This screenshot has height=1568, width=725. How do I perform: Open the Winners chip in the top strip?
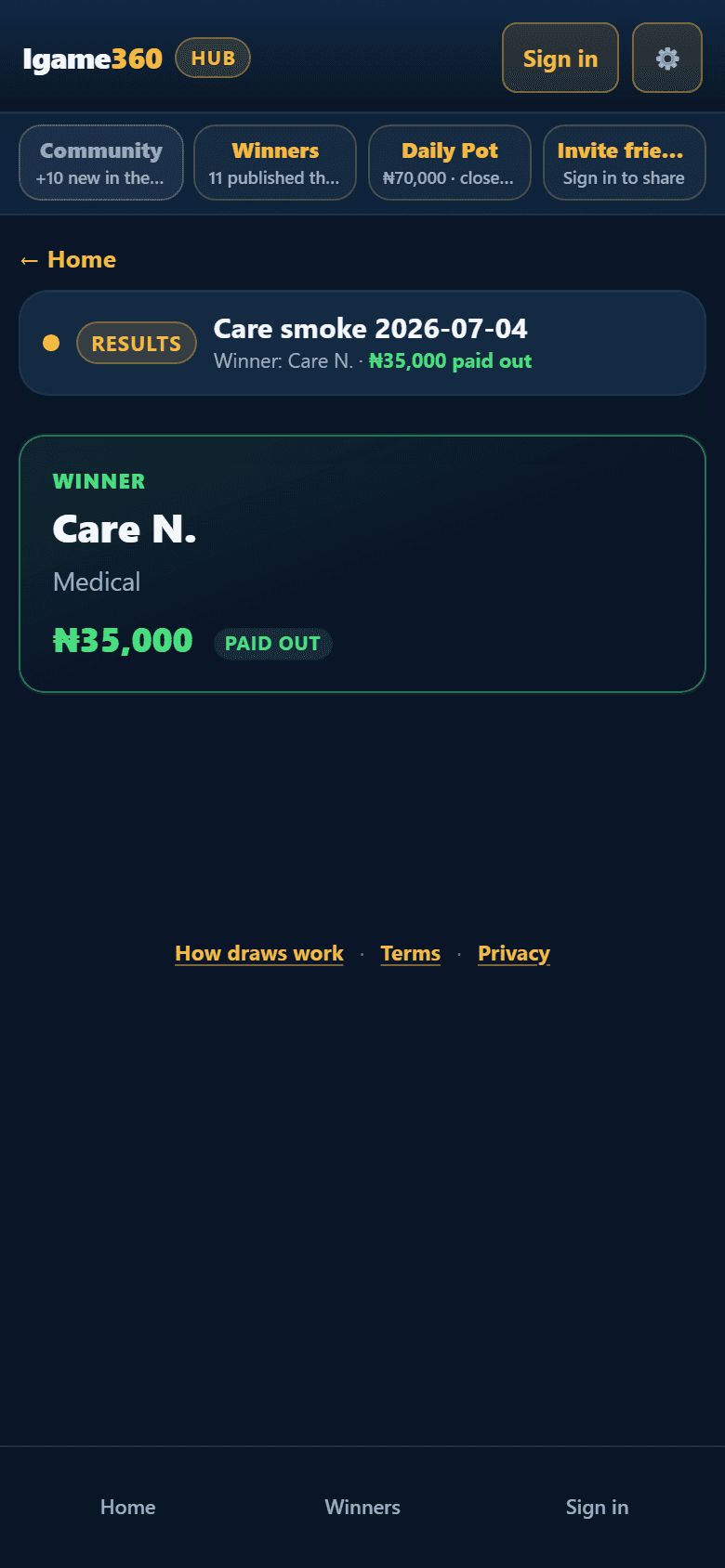[x=275, y=163]
